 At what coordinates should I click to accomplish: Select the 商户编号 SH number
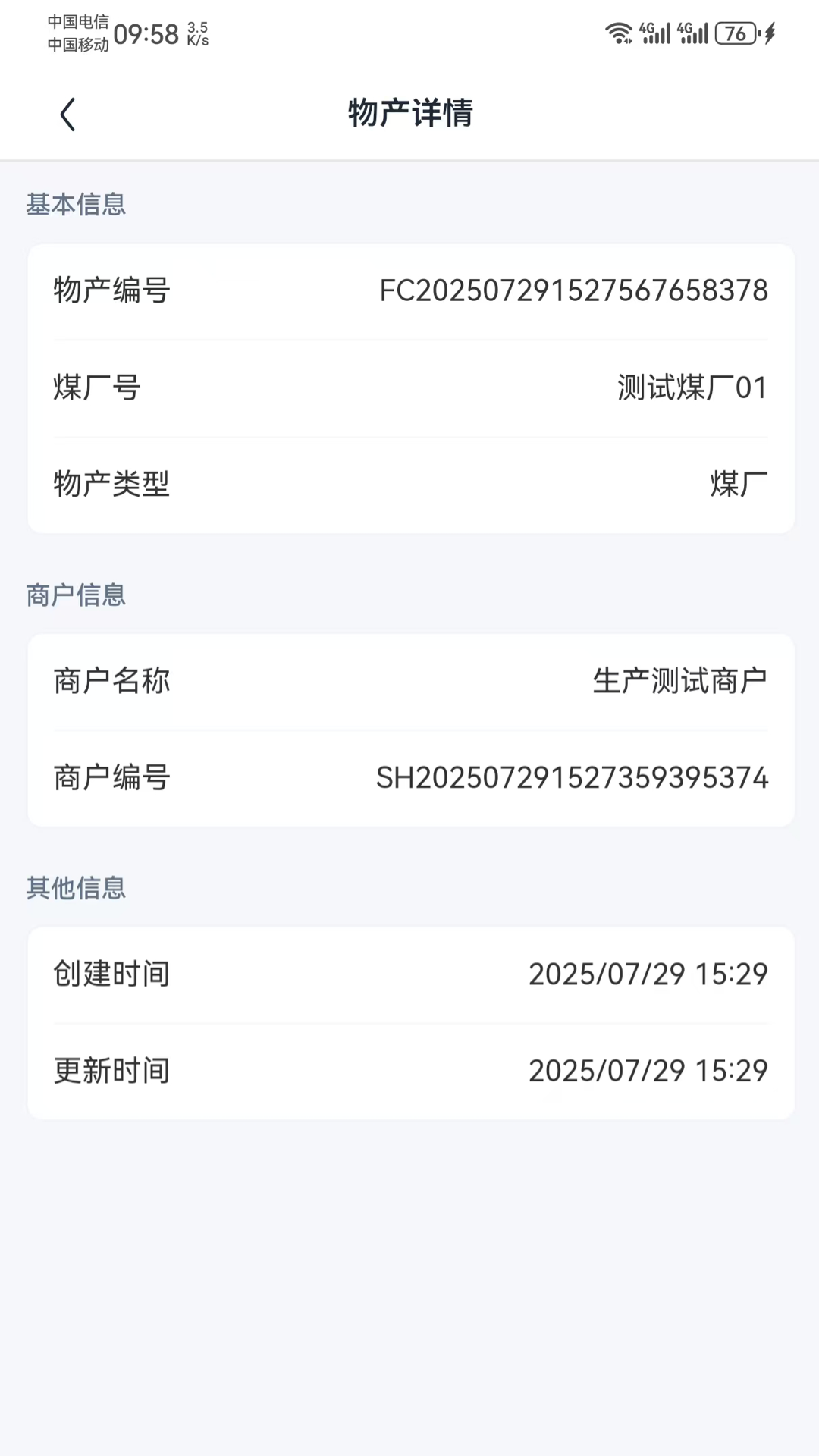coord(572,777)
